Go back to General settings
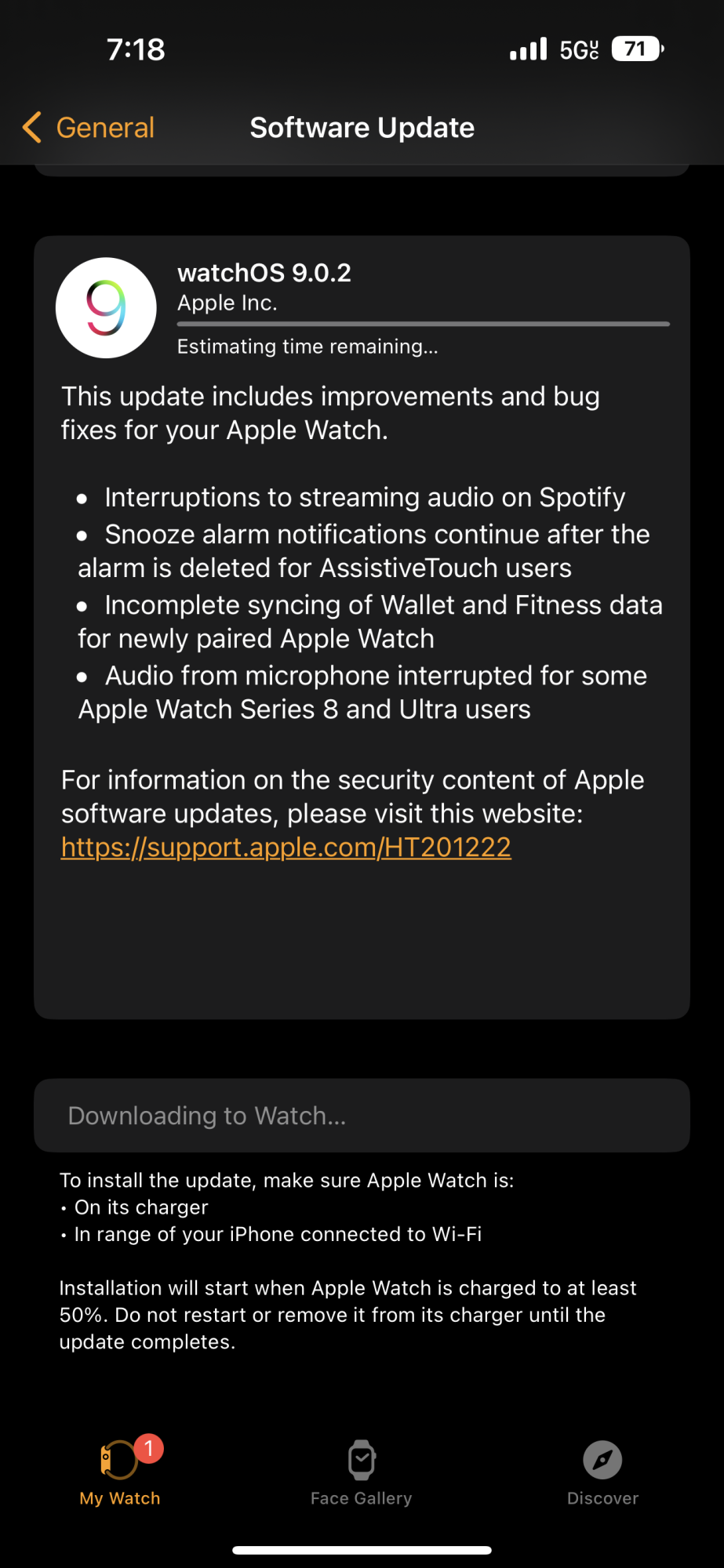This screenshot has height=1568, width=724. 89,128
